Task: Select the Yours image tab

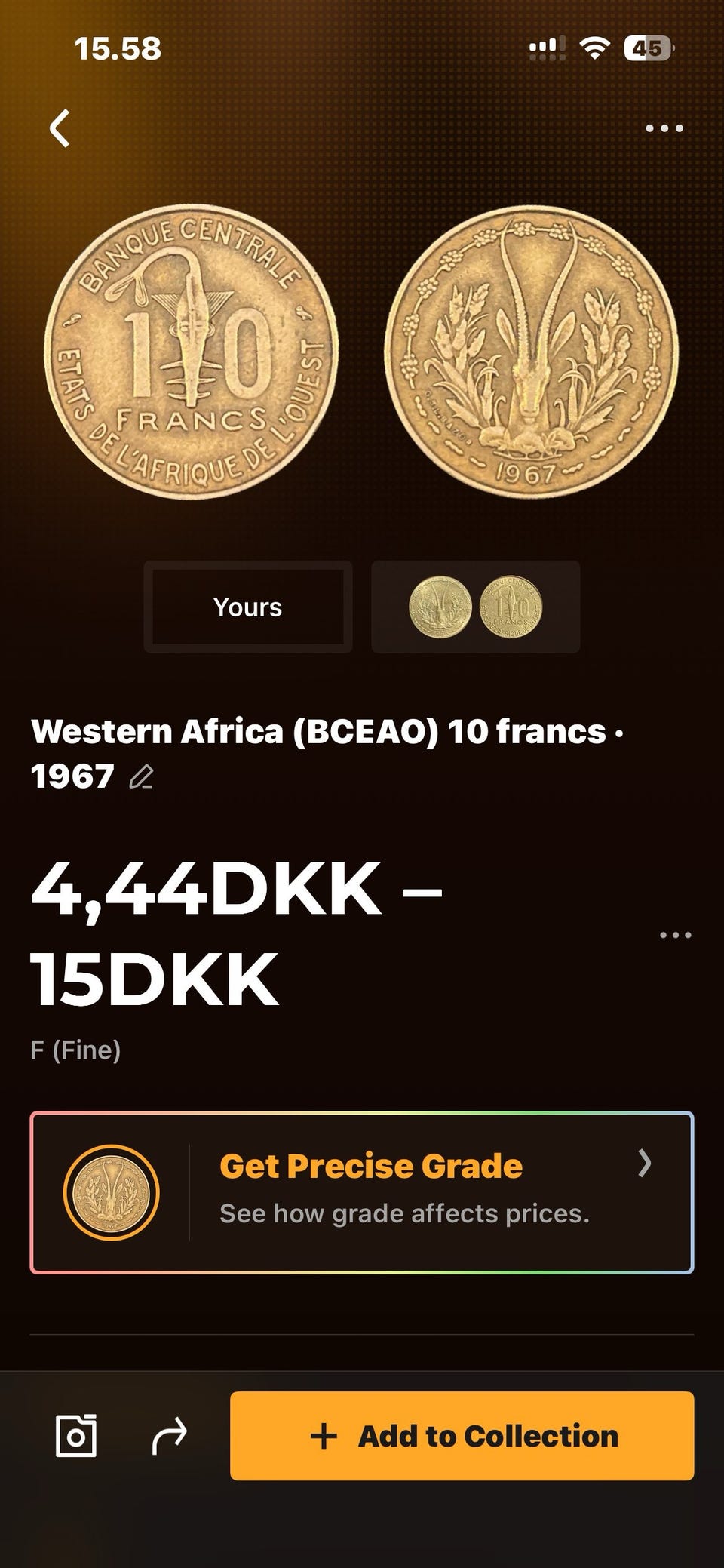Action: point(247,607)
